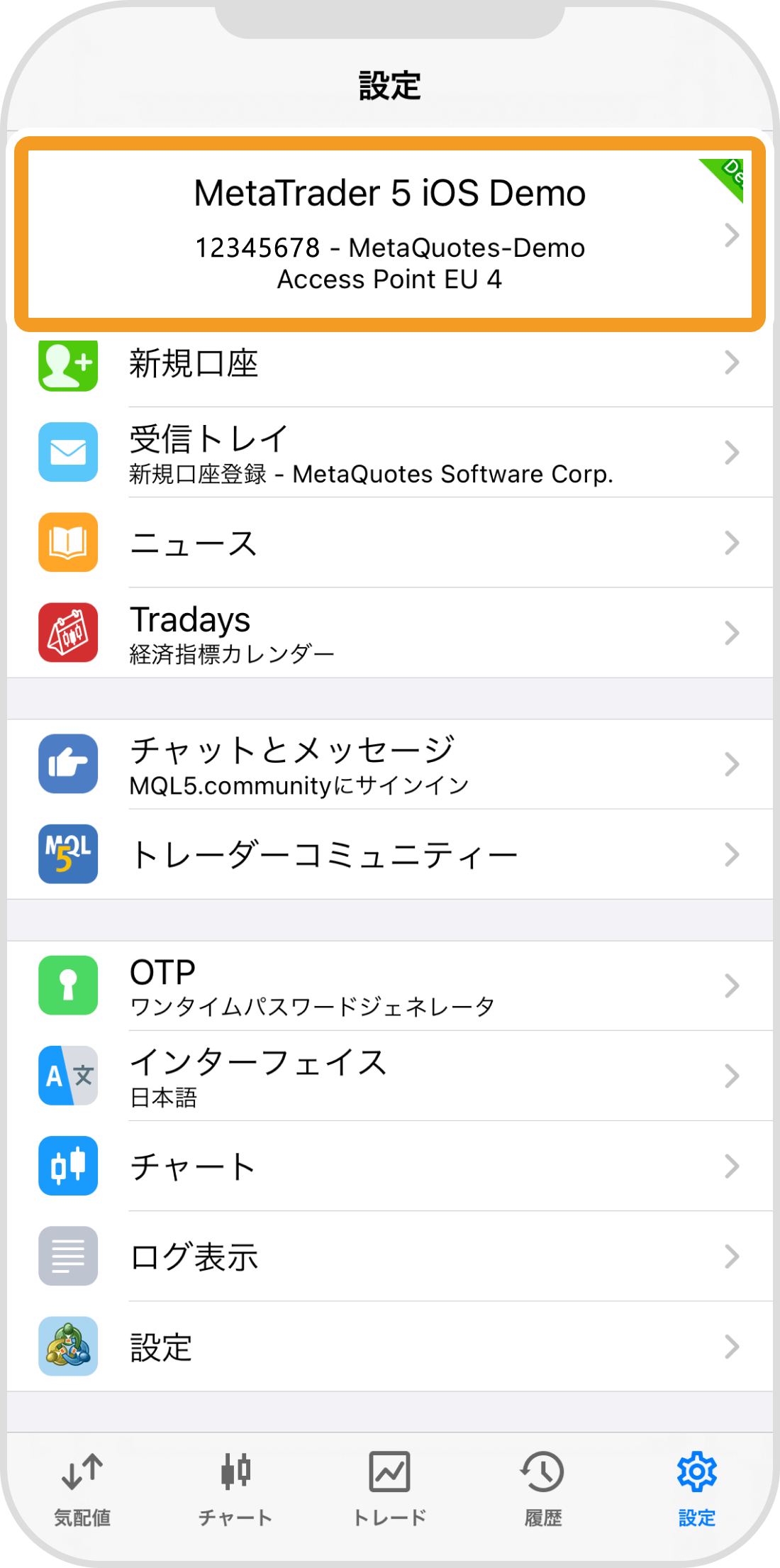Tap the 受信トレイ mailbox icon
This screenshot has width=780, height=1568.
[67, 453]
